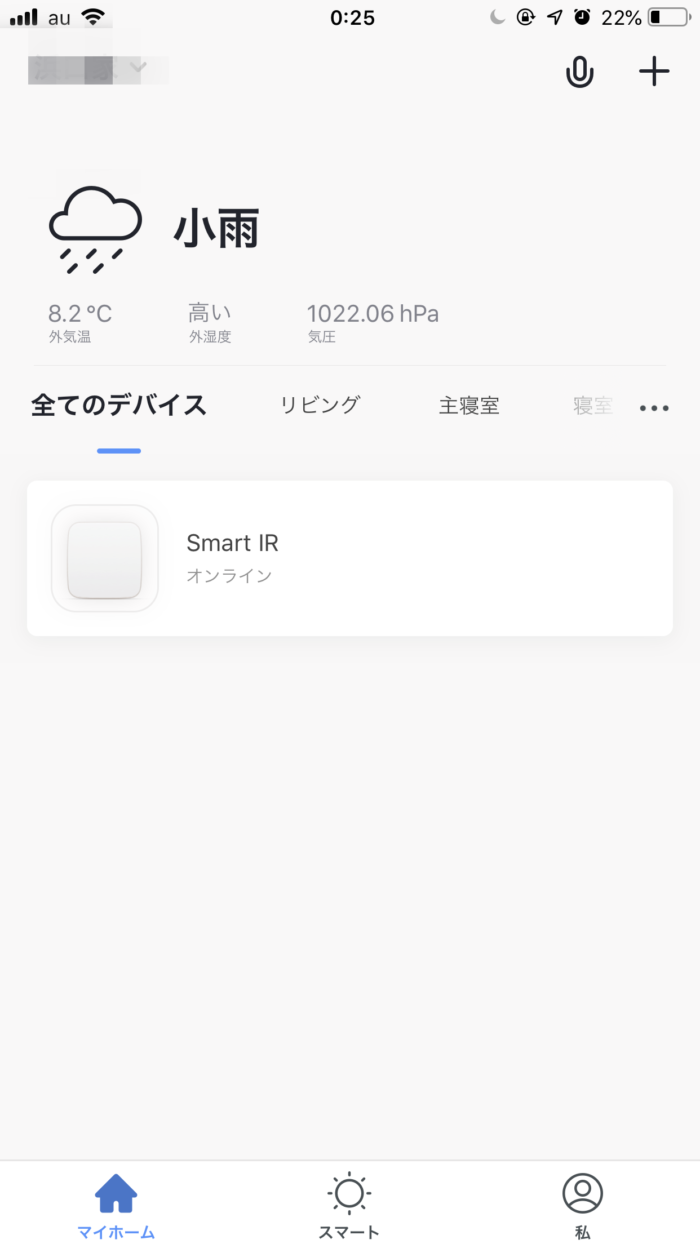Switch to the スマート bottom tab
Image resolution: width=700 pixels, height=1244 pixels.
pos(349,1205)
